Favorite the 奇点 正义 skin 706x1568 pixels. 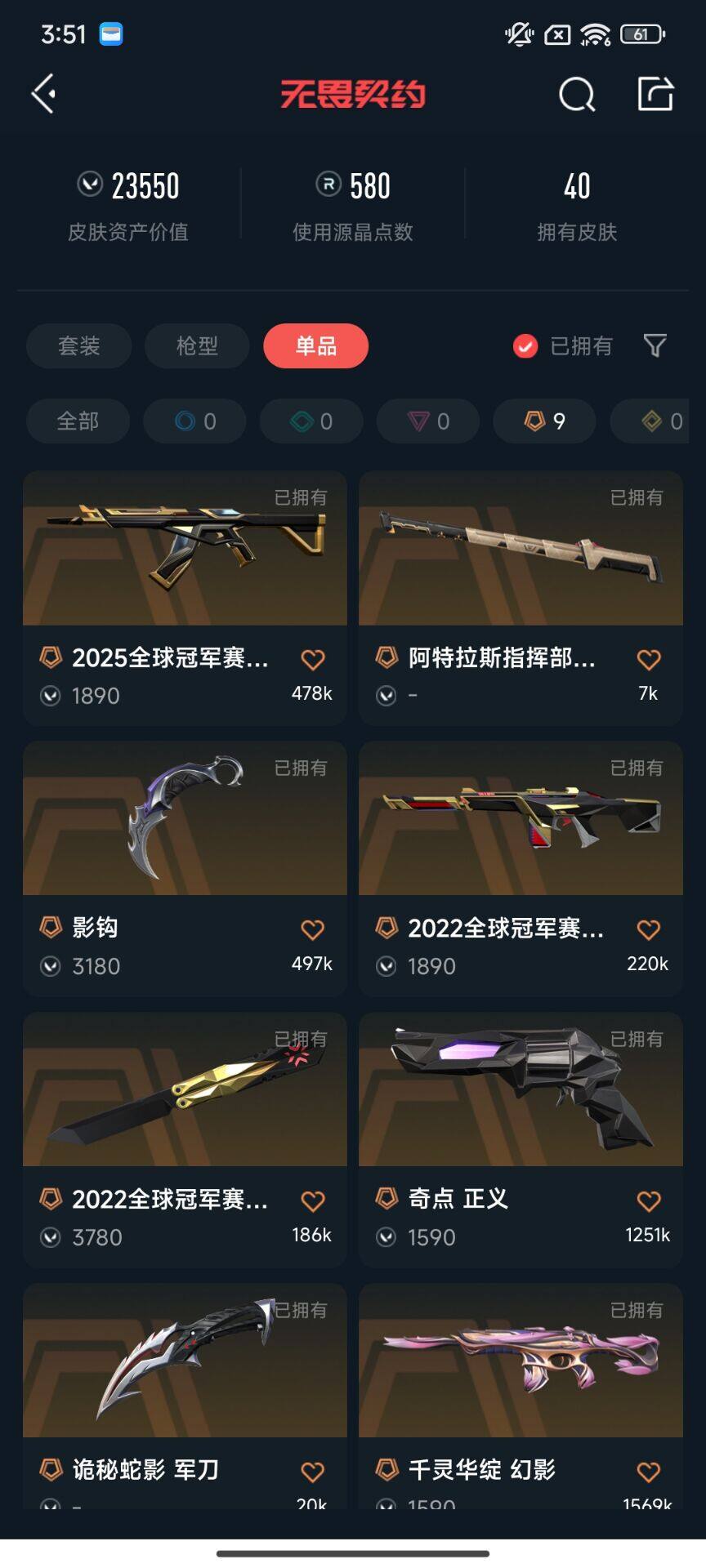click(649, 1200)
